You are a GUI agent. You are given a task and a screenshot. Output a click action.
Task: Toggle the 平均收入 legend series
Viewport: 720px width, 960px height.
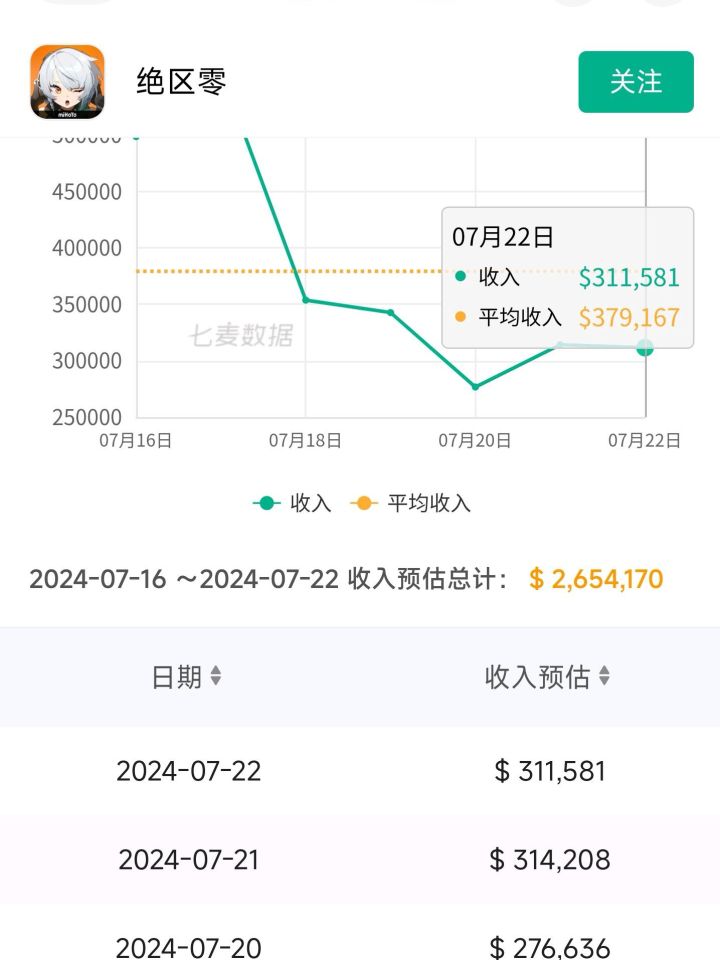[410, 503]
